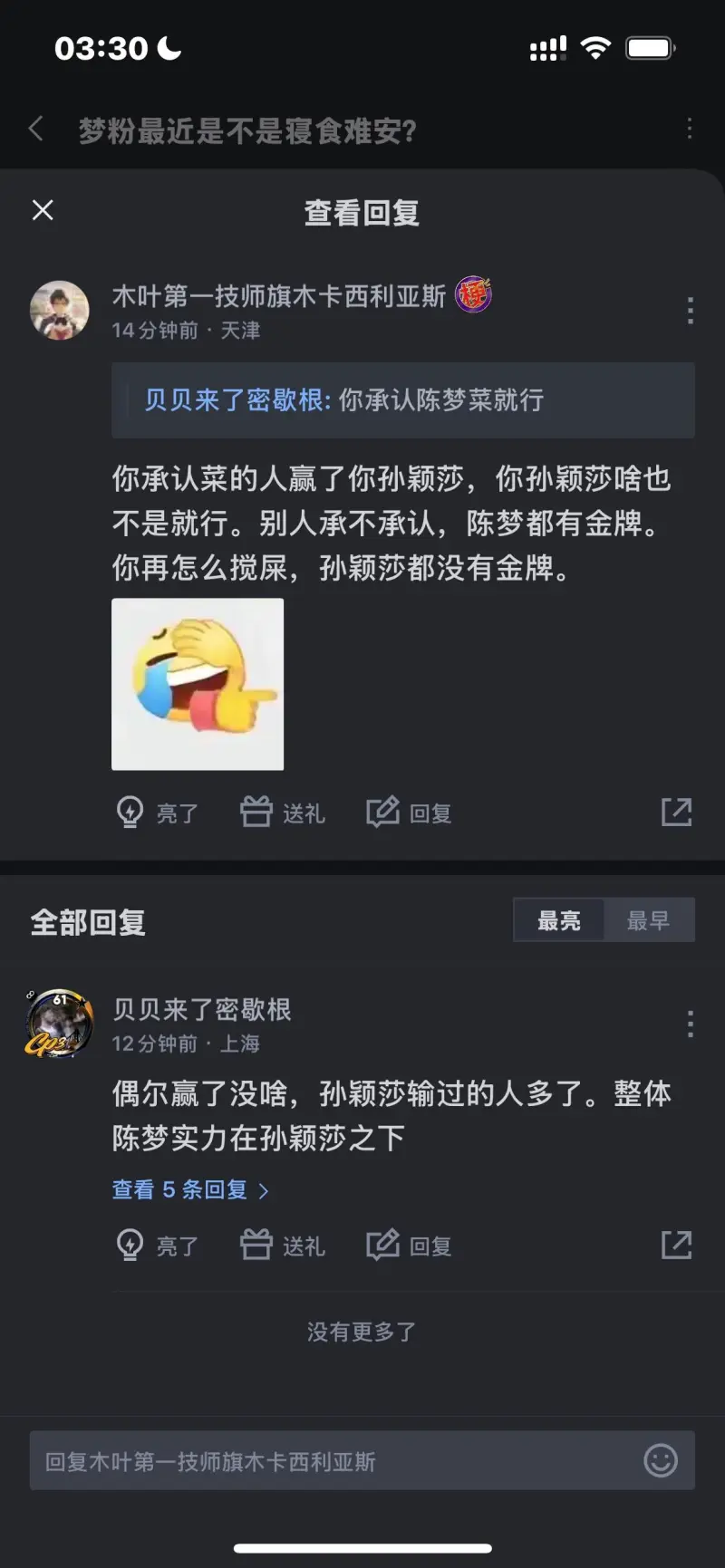Screen dimensions: 725x1568
Task: Switch to 最亮 sorting
Action: click(558, 920)
